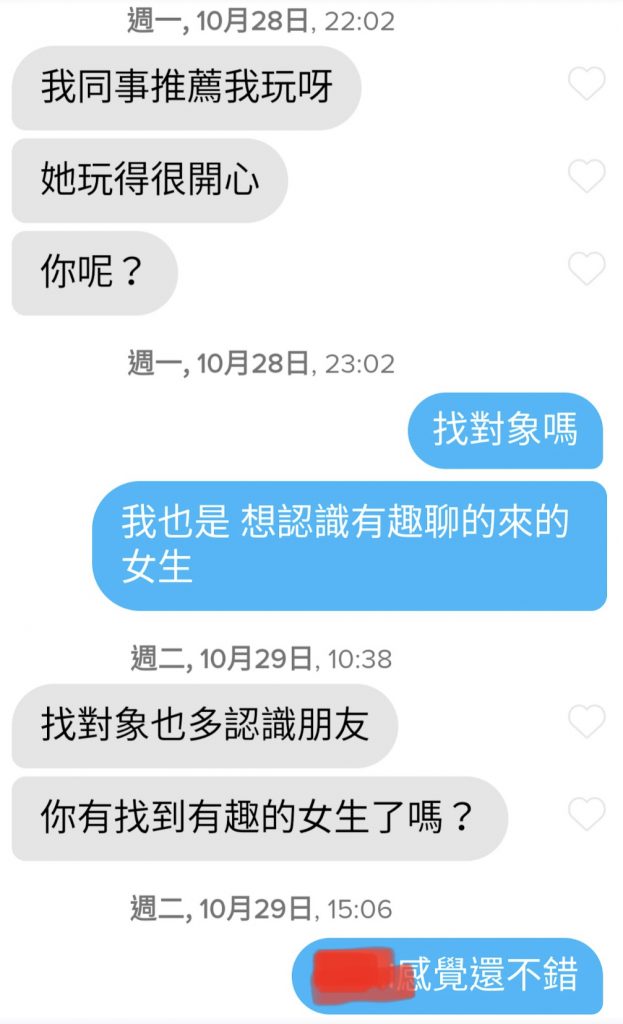623x1024 pixels.
Task: Heart the message 你有找到有趣的女生了嗎？
Action: [587, 815]
